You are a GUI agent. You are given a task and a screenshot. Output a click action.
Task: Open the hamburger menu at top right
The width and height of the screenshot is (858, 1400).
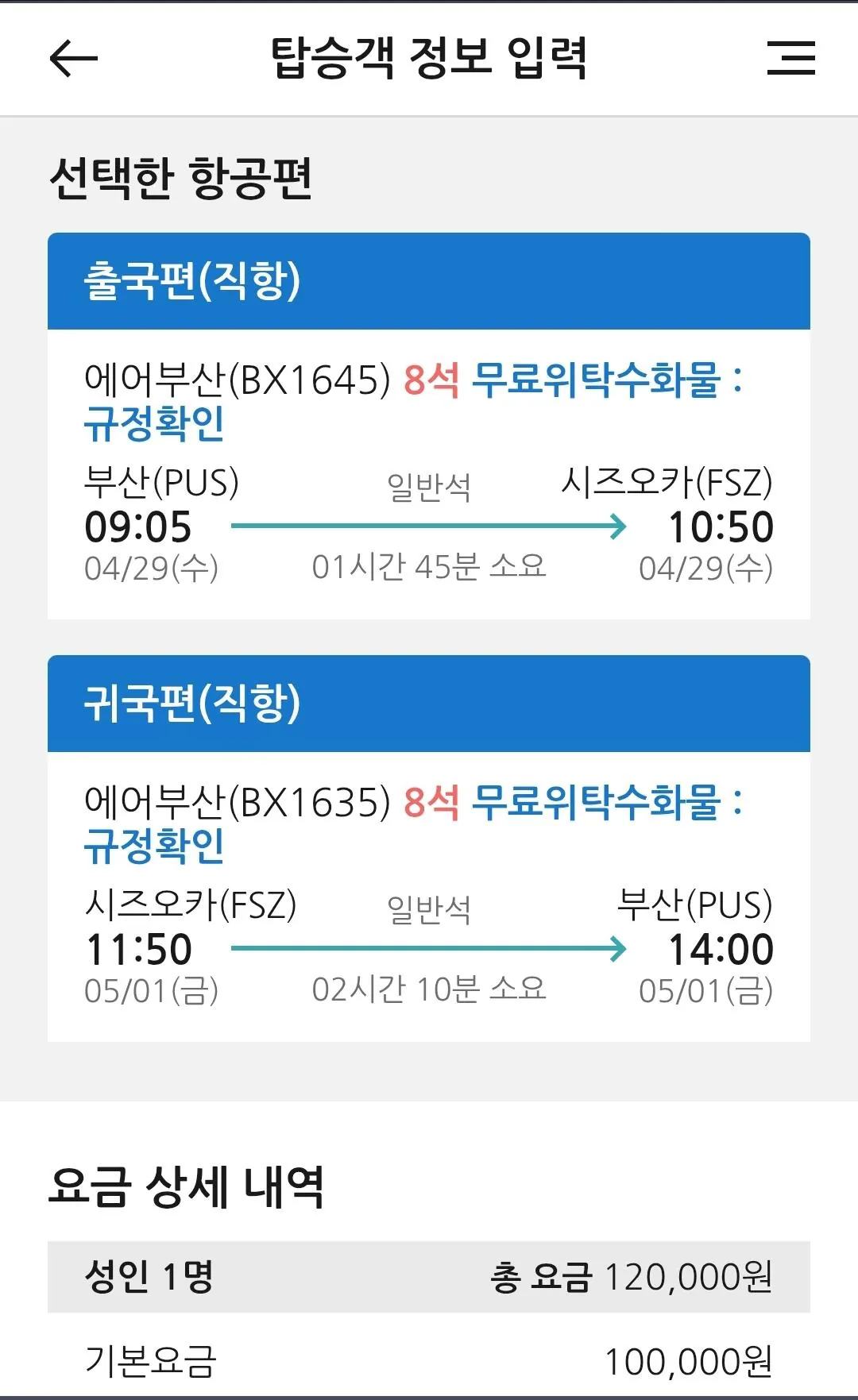click(x=792, y=57)
